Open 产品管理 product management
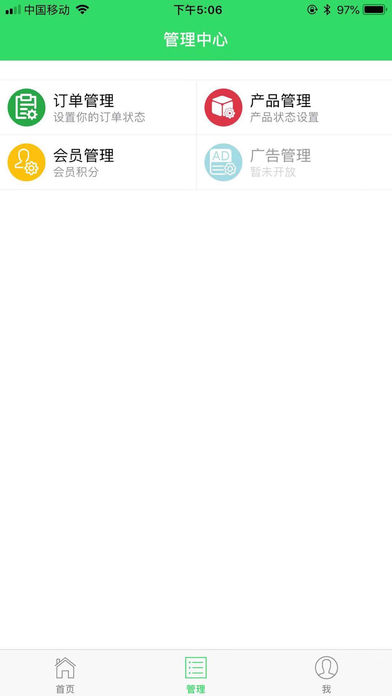The width and height of the screenshot is (392, 696). [294, 107]
